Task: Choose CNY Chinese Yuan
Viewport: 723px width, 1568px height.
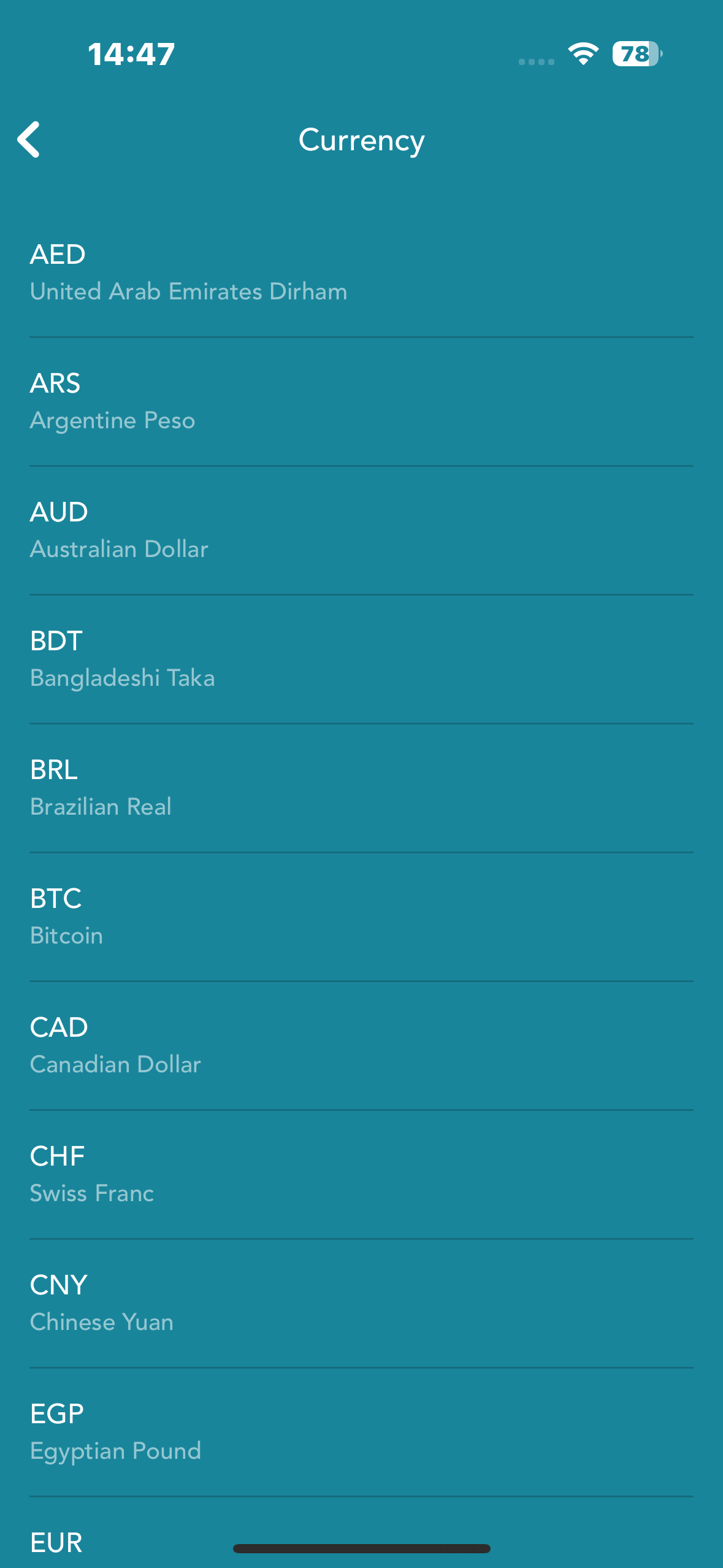Action: 361,1303
